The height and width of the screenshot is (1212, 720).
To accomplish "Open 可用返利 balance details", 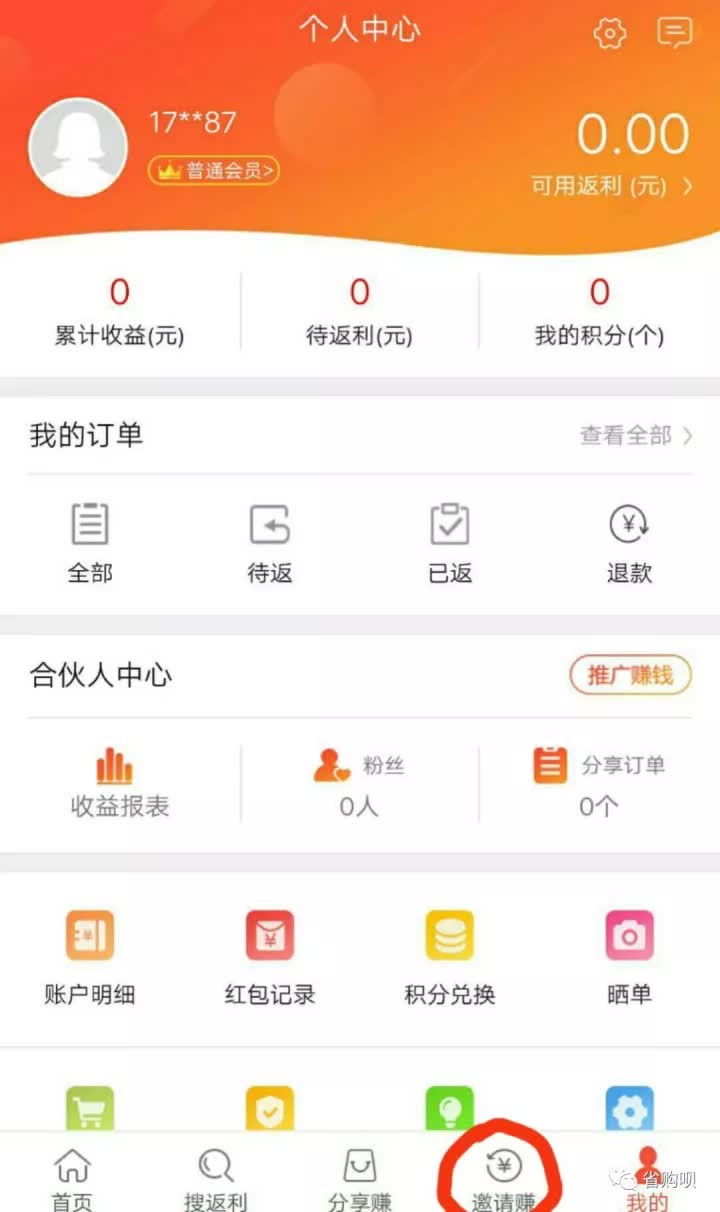I will [611, 186].
